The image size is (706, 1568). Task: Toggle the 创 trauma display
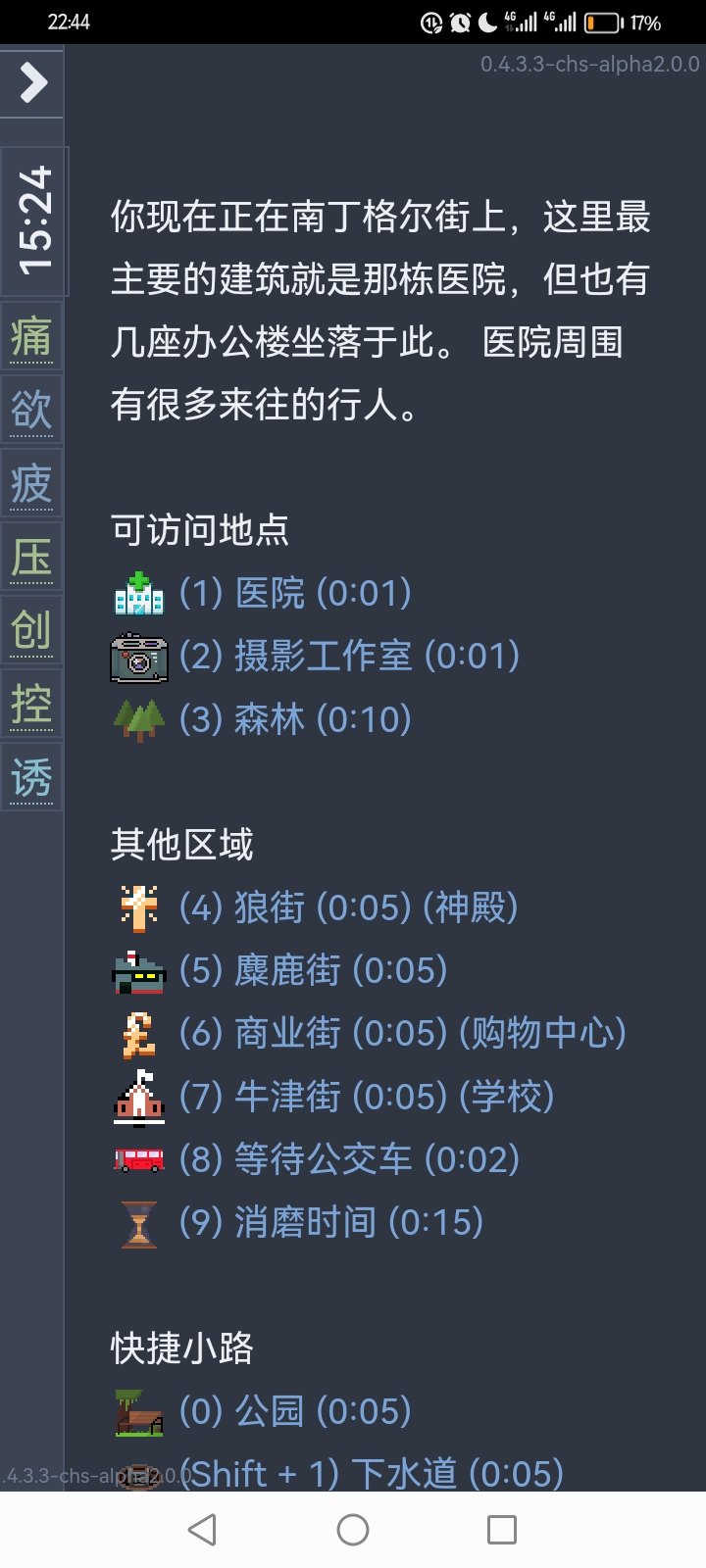click(x=32, y=629)
